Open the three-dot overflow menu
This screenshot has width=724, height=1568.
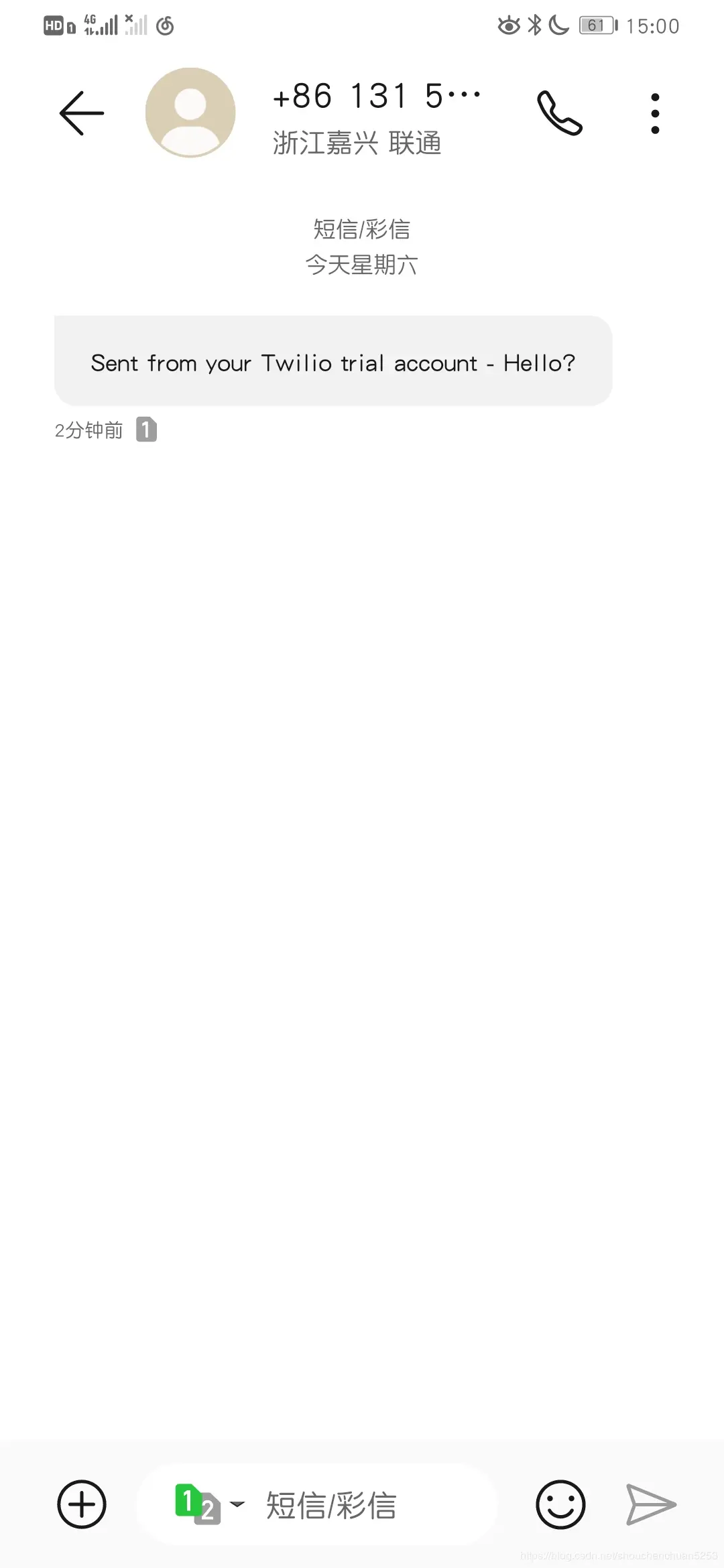coord(655,113)
